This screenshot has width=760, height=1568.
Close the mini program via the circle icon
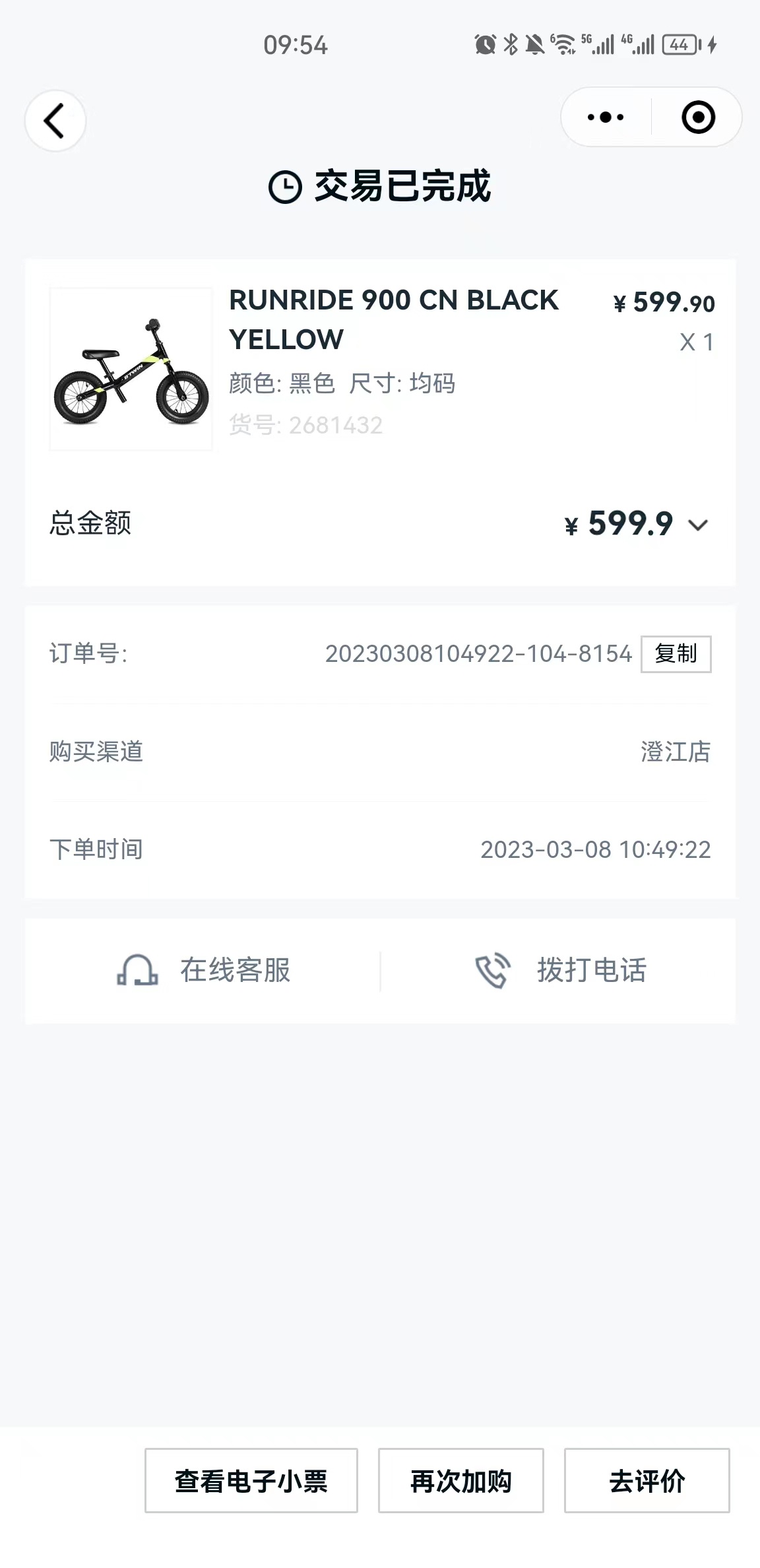[x=698, y=117]
